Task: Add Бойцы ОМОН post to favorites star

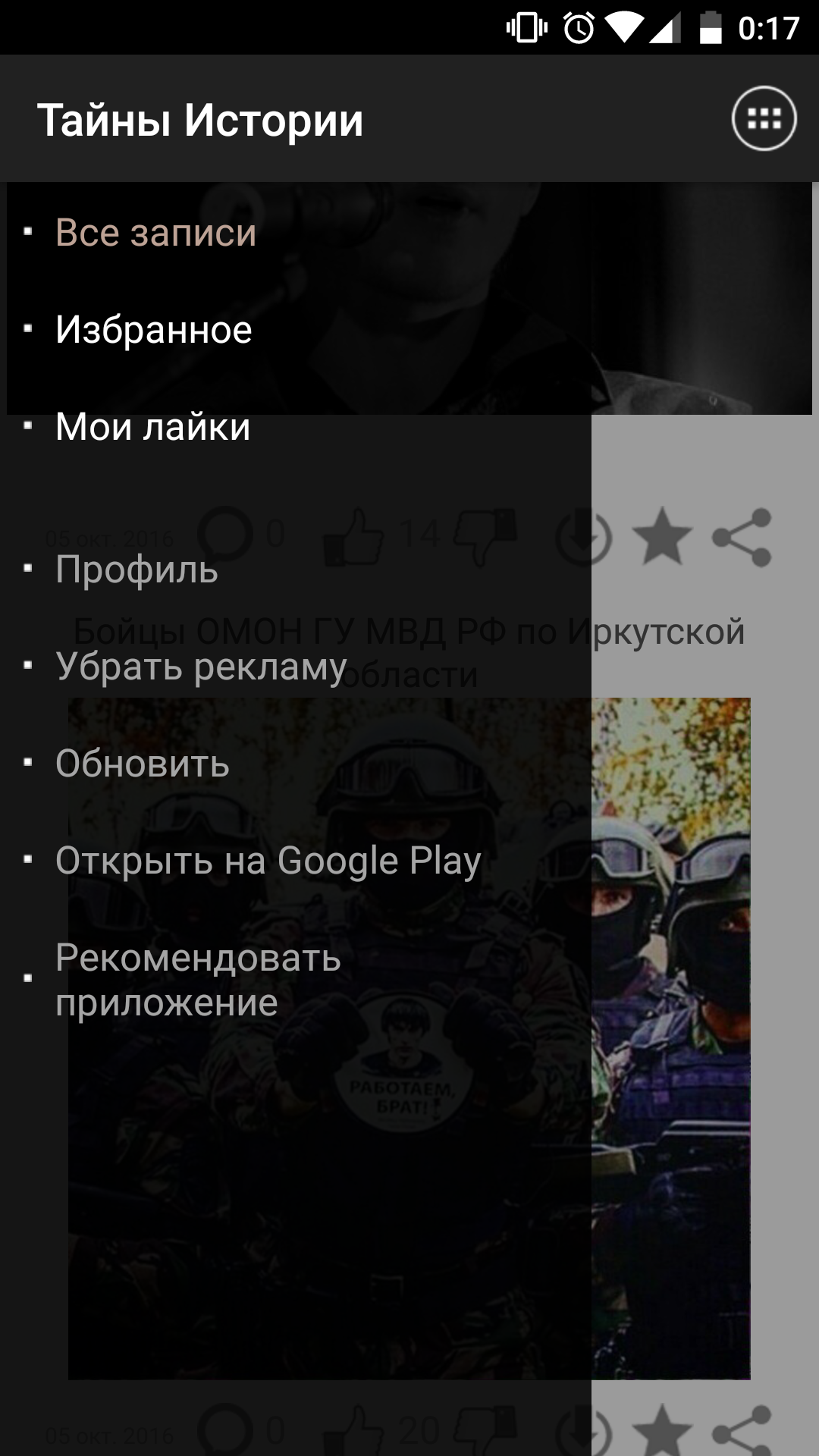Action: (x=662, y=538)
